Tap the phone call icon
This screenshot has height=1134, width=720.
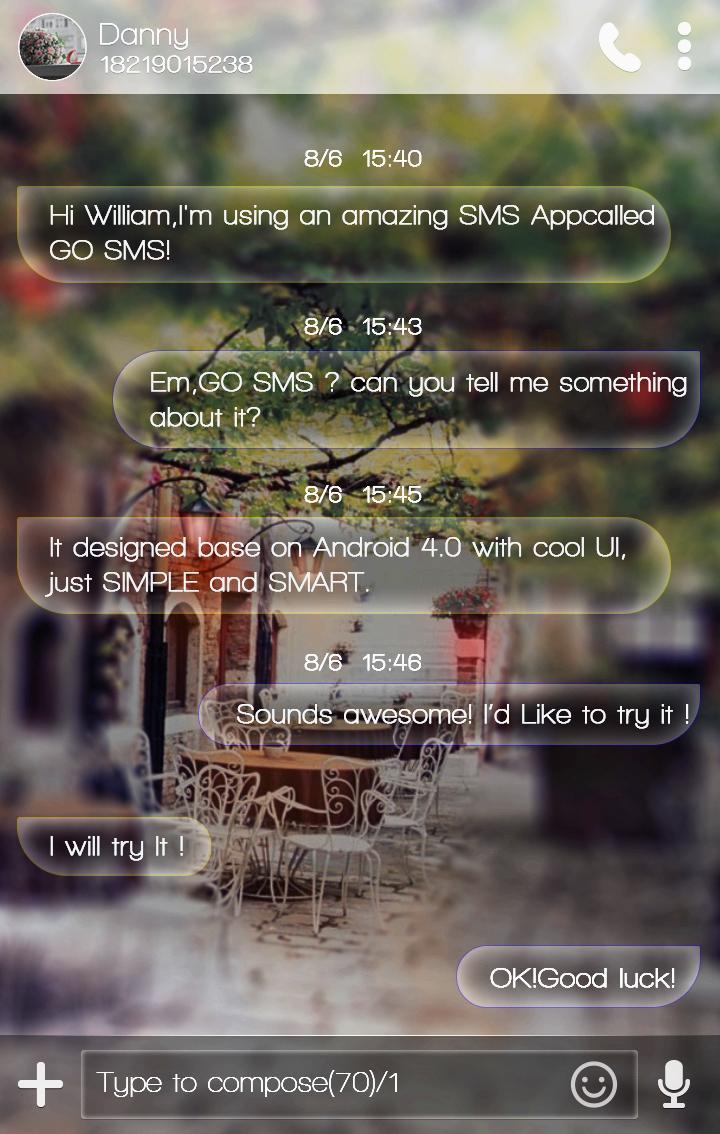[619, 47]
